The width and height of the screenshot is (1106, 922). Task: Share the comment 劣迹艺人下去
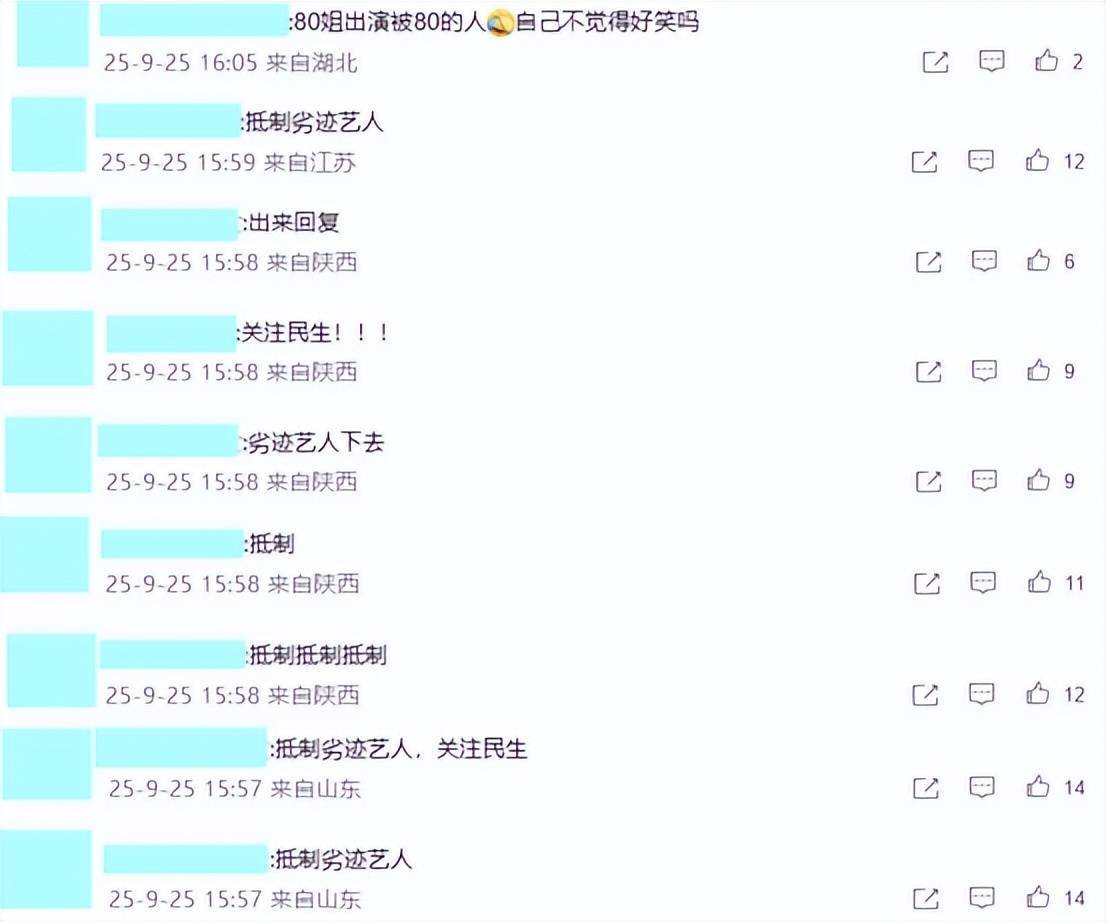click(929, 481)
